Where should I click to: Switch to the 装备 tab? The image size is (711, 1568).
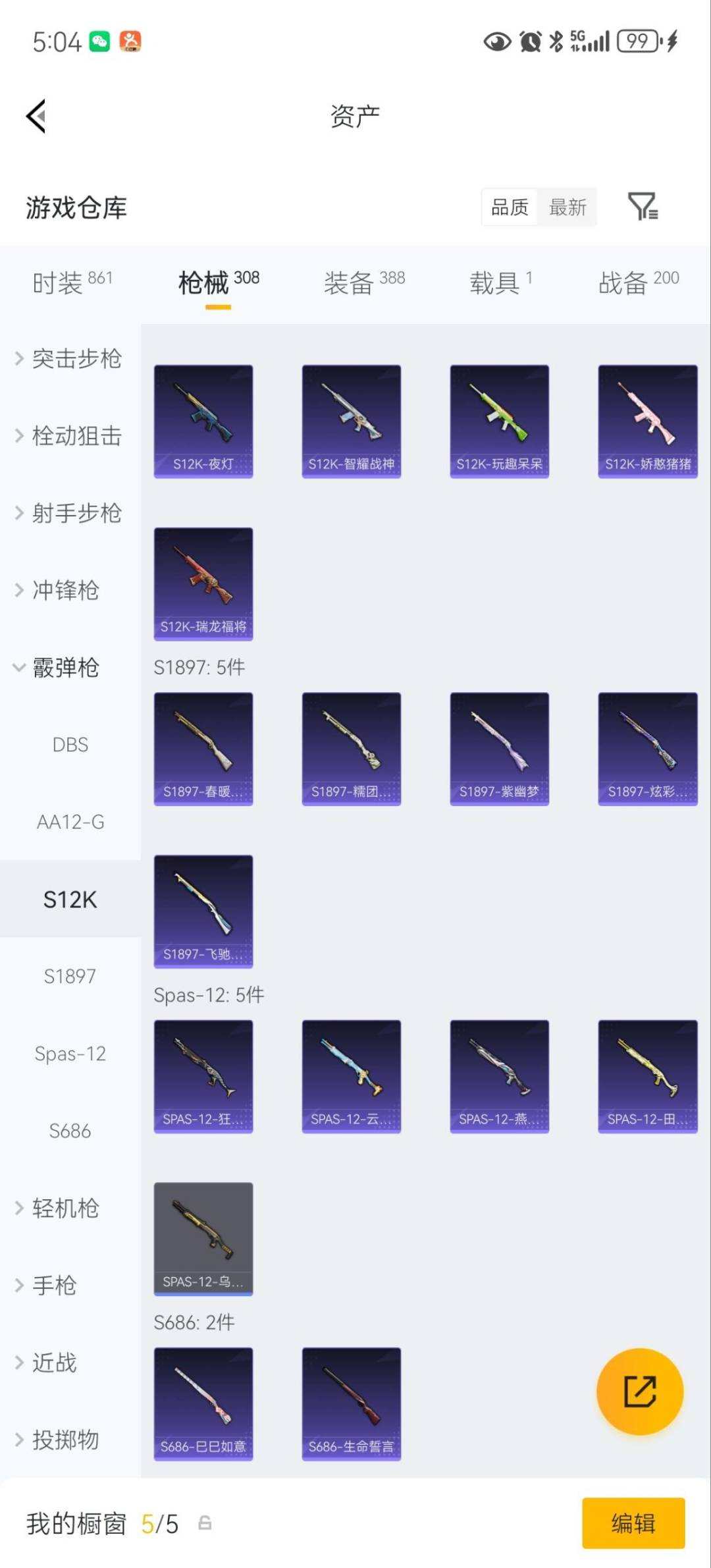pyautogui.click(x=349, y=280)
